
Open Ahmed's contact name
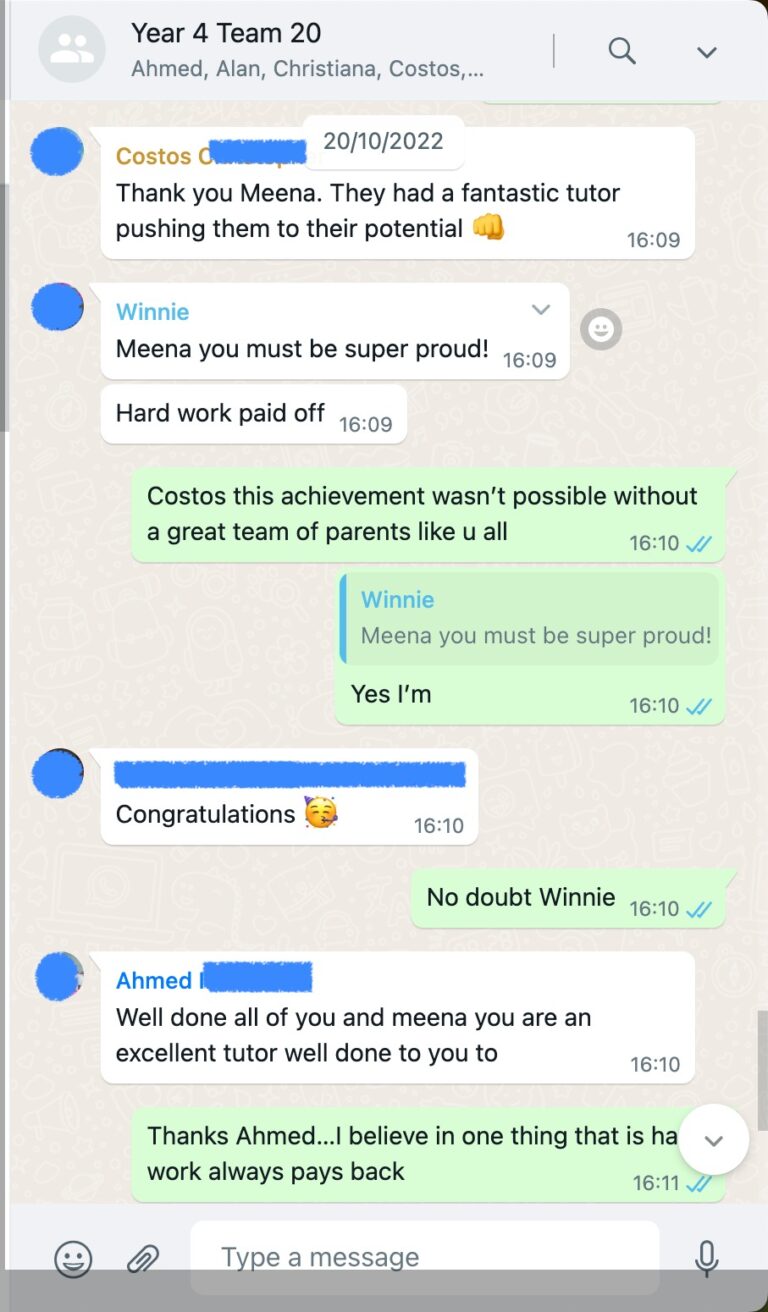click(x=155, y=980)
